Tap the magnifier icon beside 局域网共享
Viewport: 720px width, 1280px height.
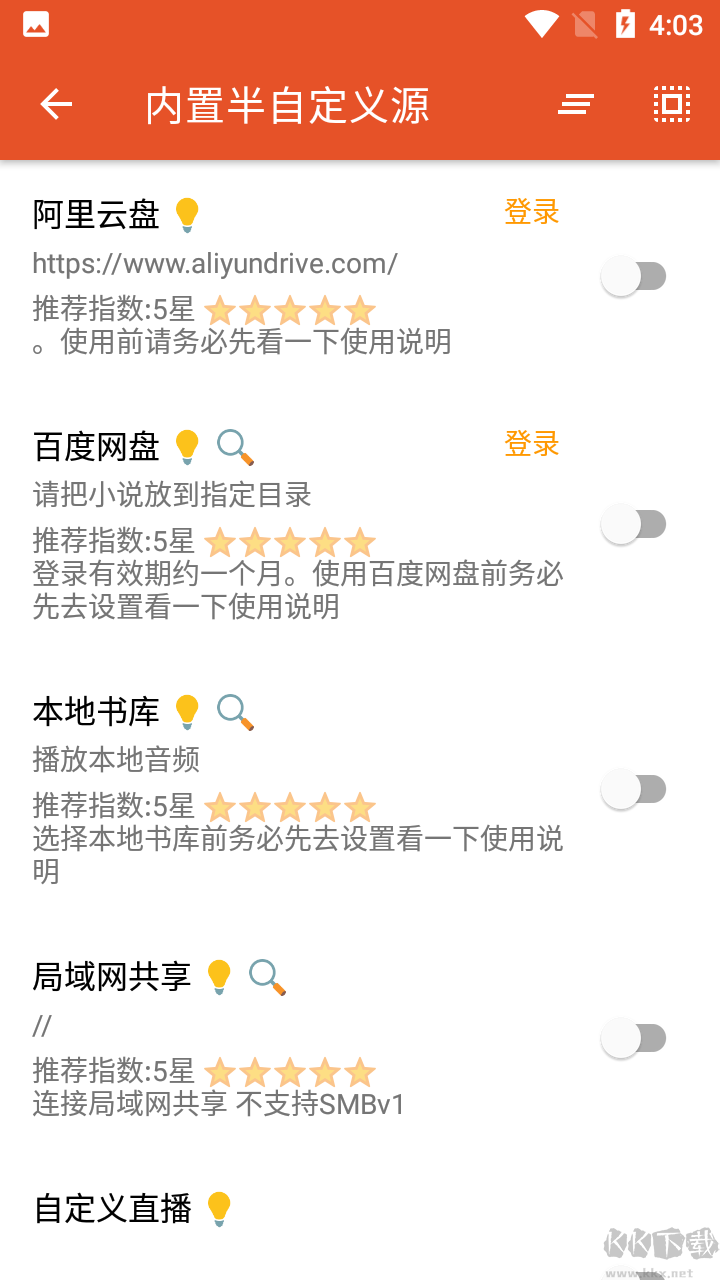click(x=267, y=978)
